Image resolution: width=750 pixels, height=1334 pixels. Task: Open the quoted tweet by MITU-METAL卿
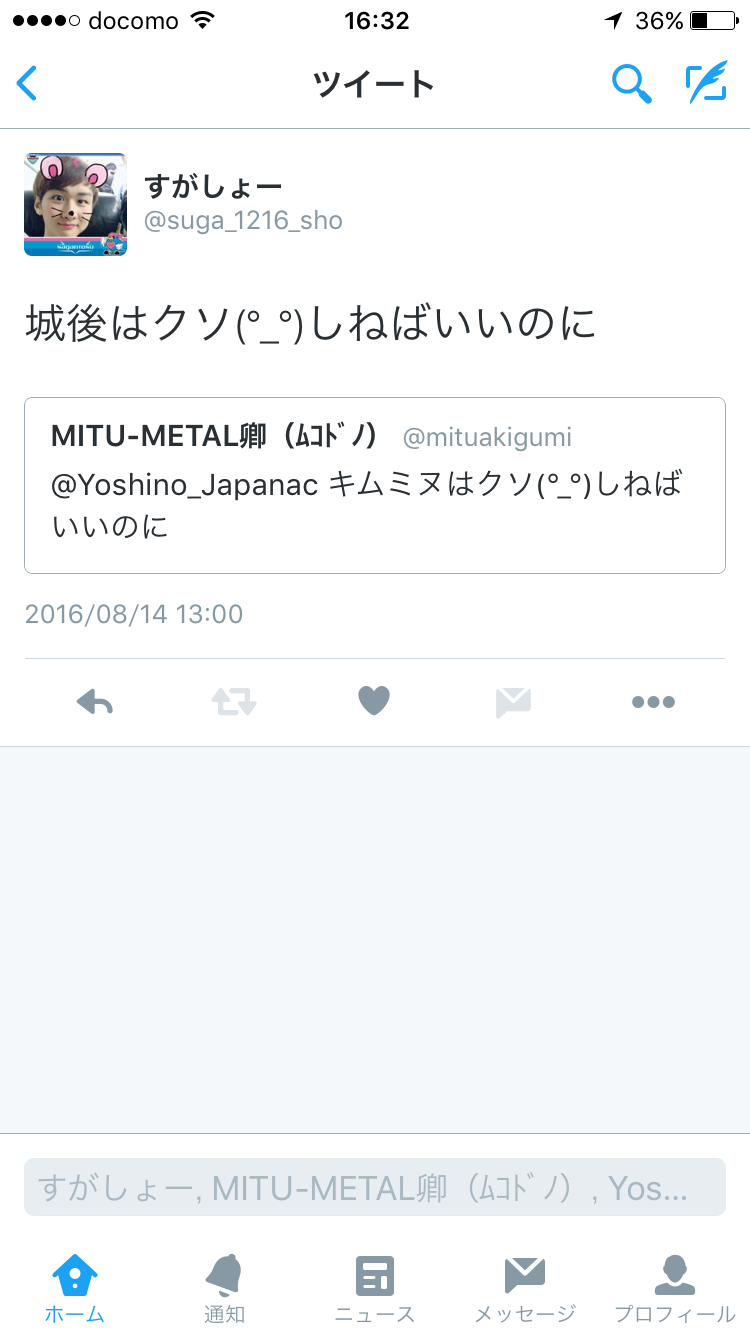375,485
